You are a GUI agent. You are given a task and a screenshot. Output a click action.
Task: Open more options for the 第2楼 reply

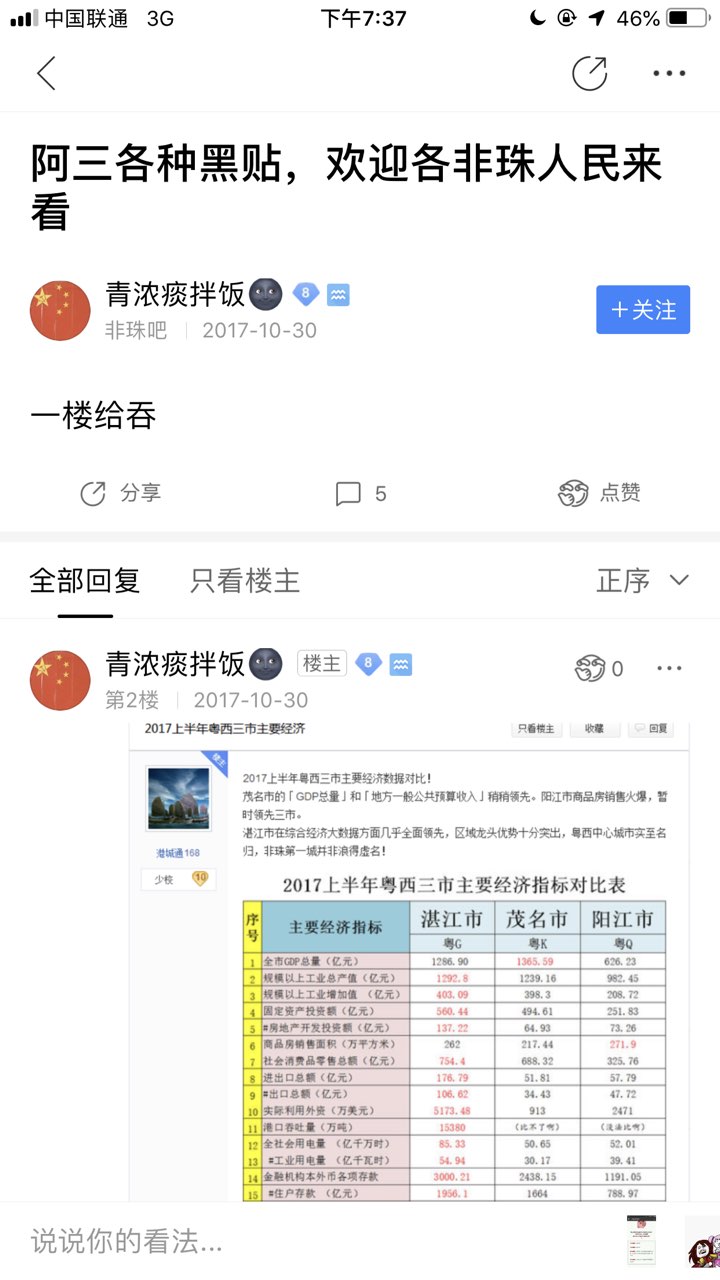tap(669, 668)
